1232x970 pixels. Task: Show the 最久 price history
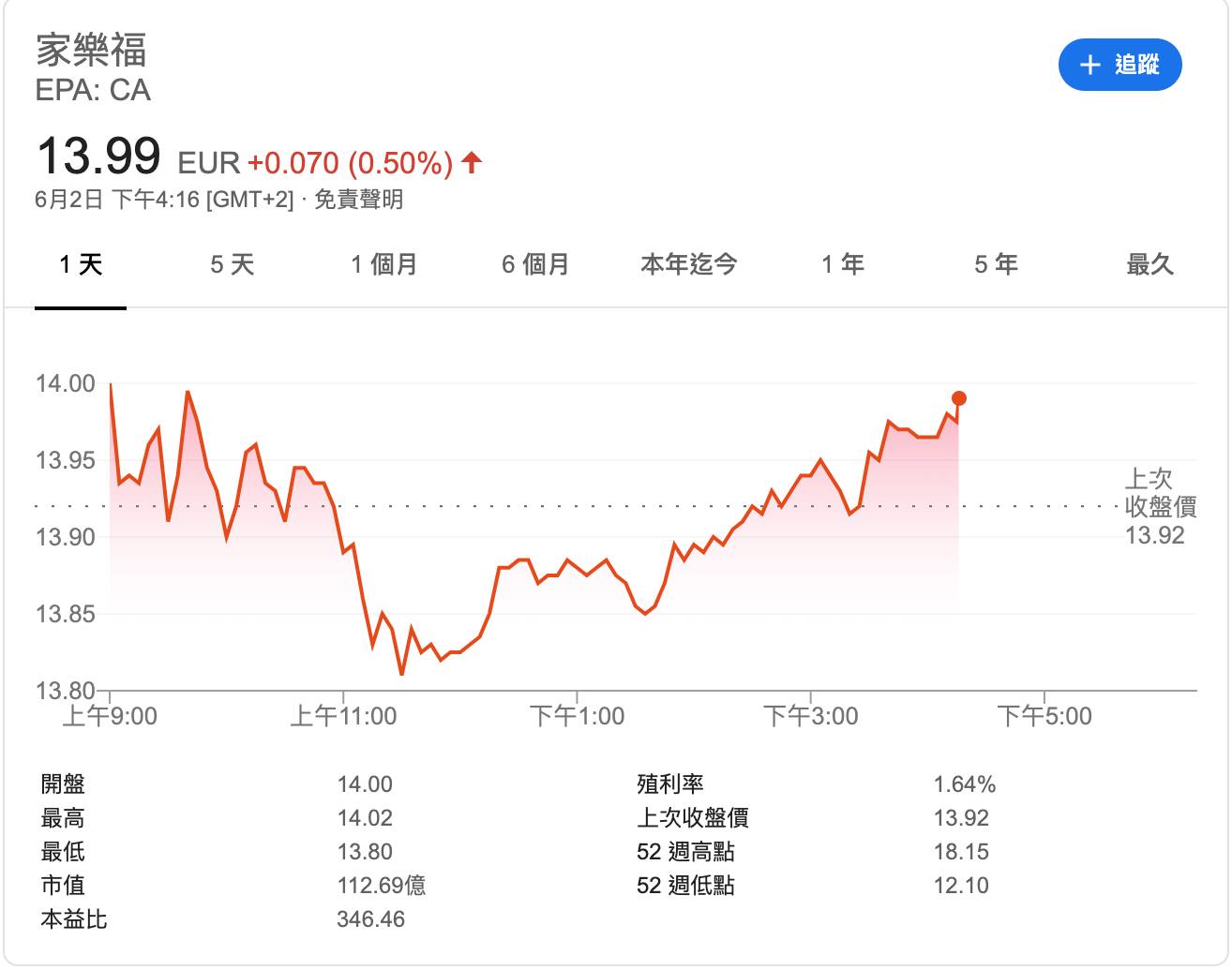[x=1149, y=264]
